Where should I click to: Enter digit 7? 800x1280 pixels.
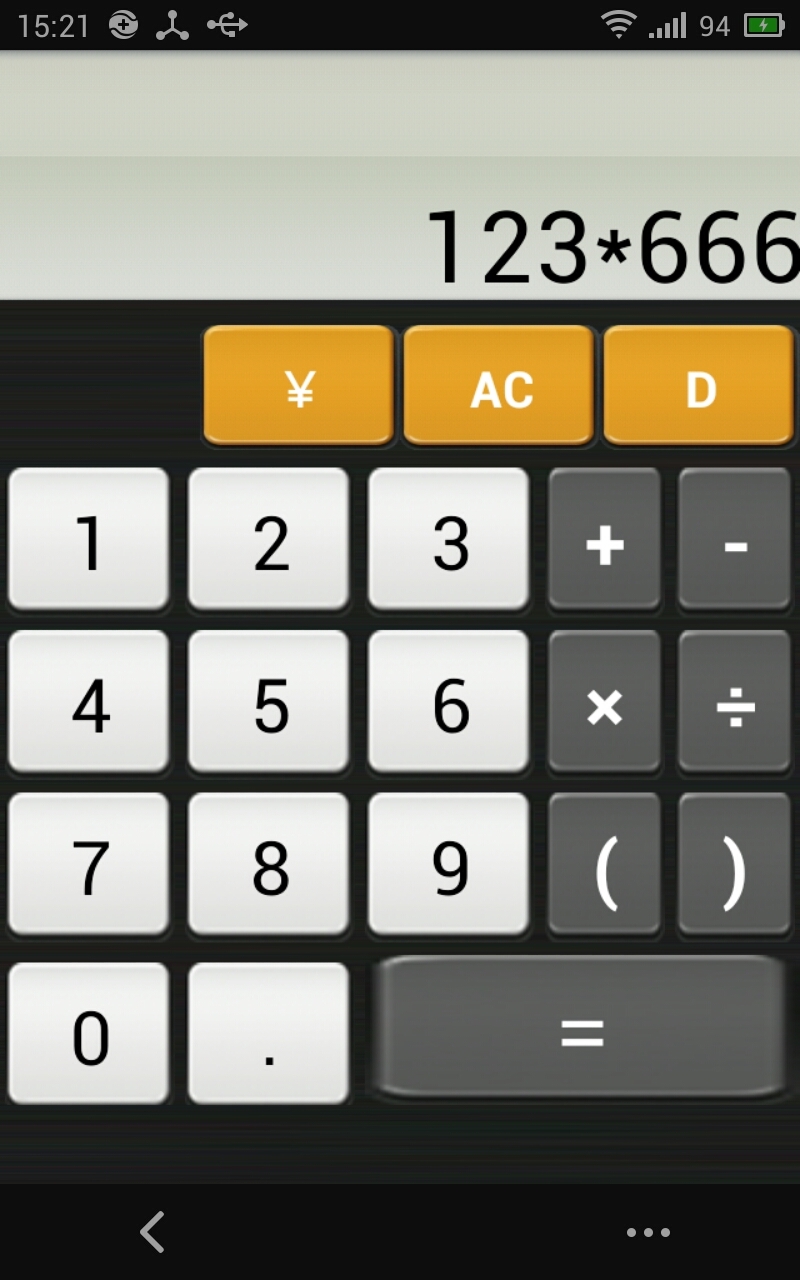pos(89,865)
